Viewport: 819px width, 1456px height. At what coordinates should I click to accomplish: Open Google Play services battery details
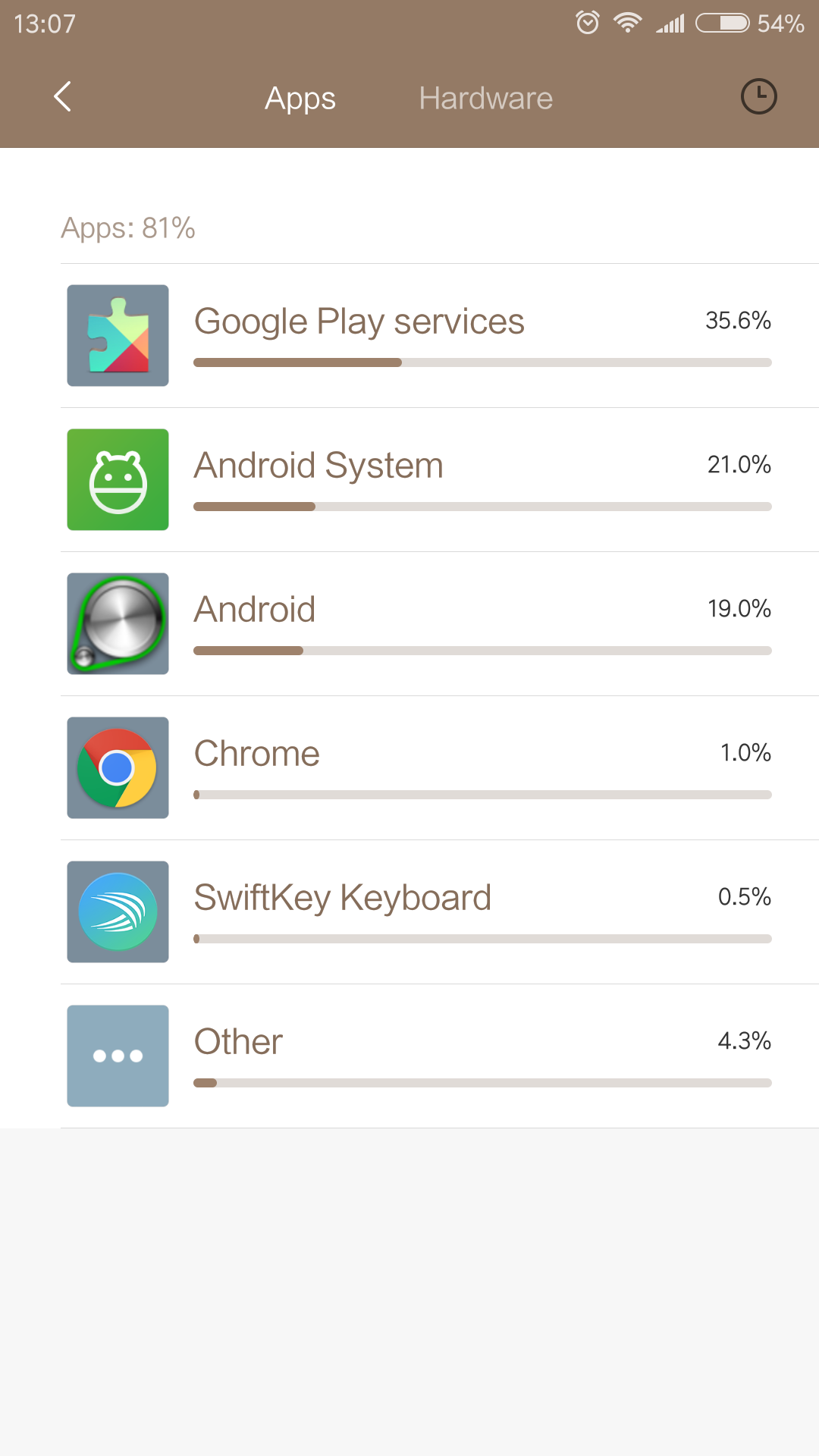(x=440, y=336)
